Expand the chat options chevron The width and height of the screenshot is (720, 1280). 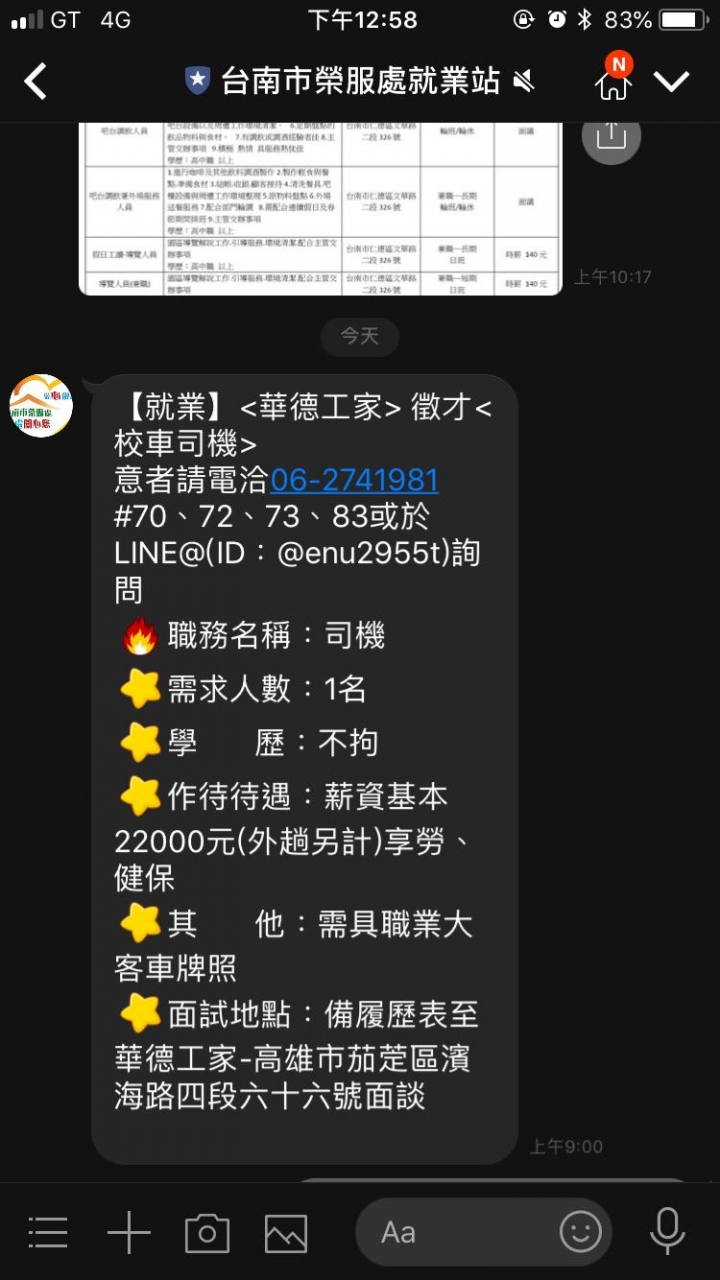672,81
